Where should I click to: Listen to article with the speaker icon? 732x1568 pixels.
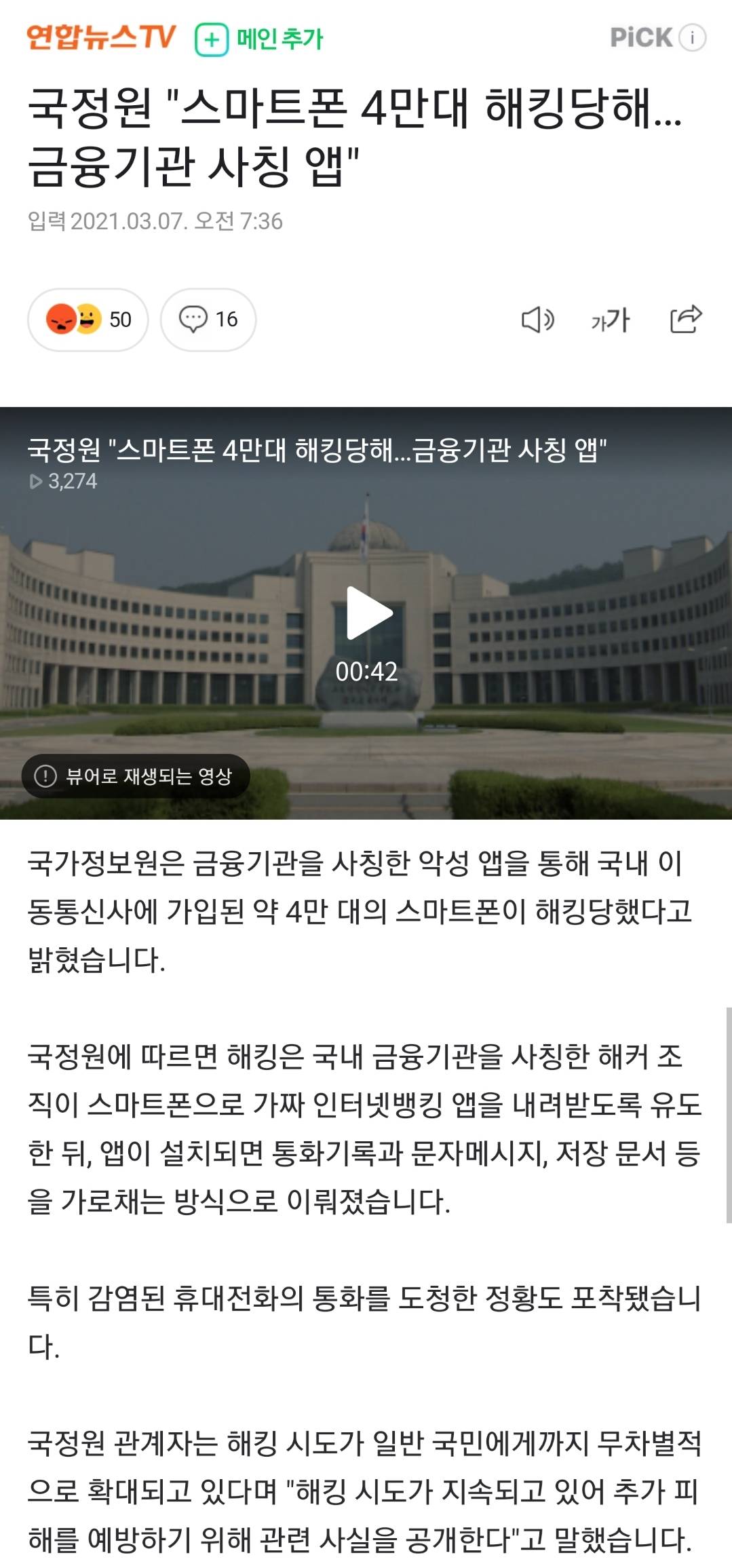pyautogui.click(x=537, y=320)
